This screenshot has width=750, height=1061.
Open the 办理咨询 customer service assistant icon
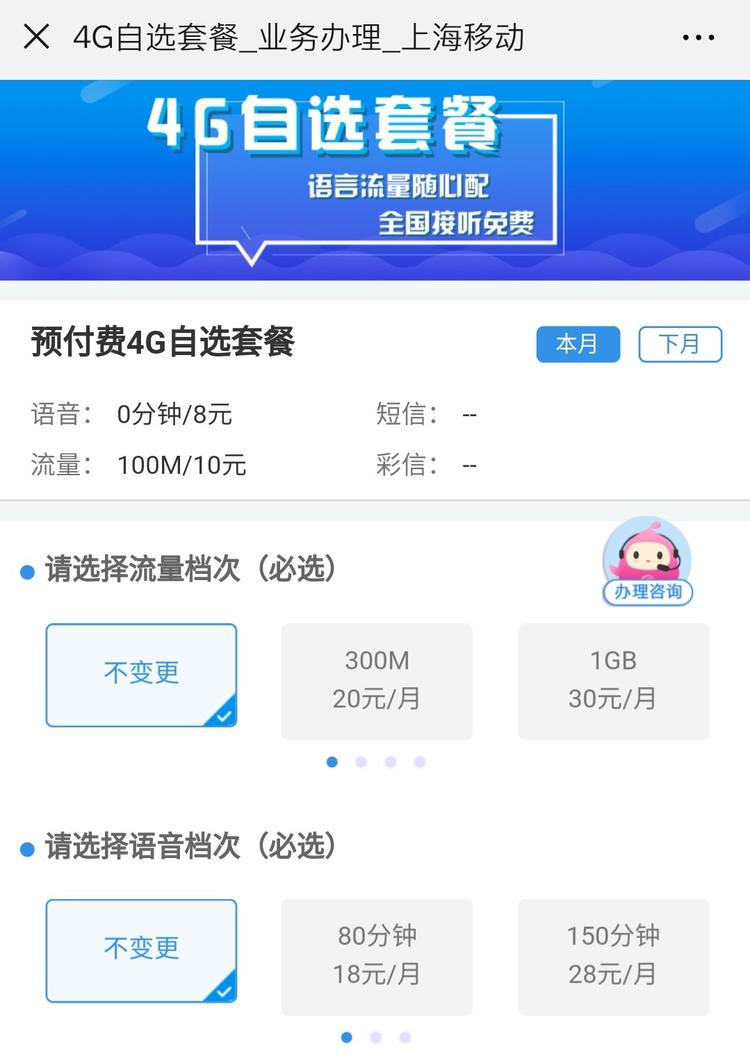pos(646,558)
